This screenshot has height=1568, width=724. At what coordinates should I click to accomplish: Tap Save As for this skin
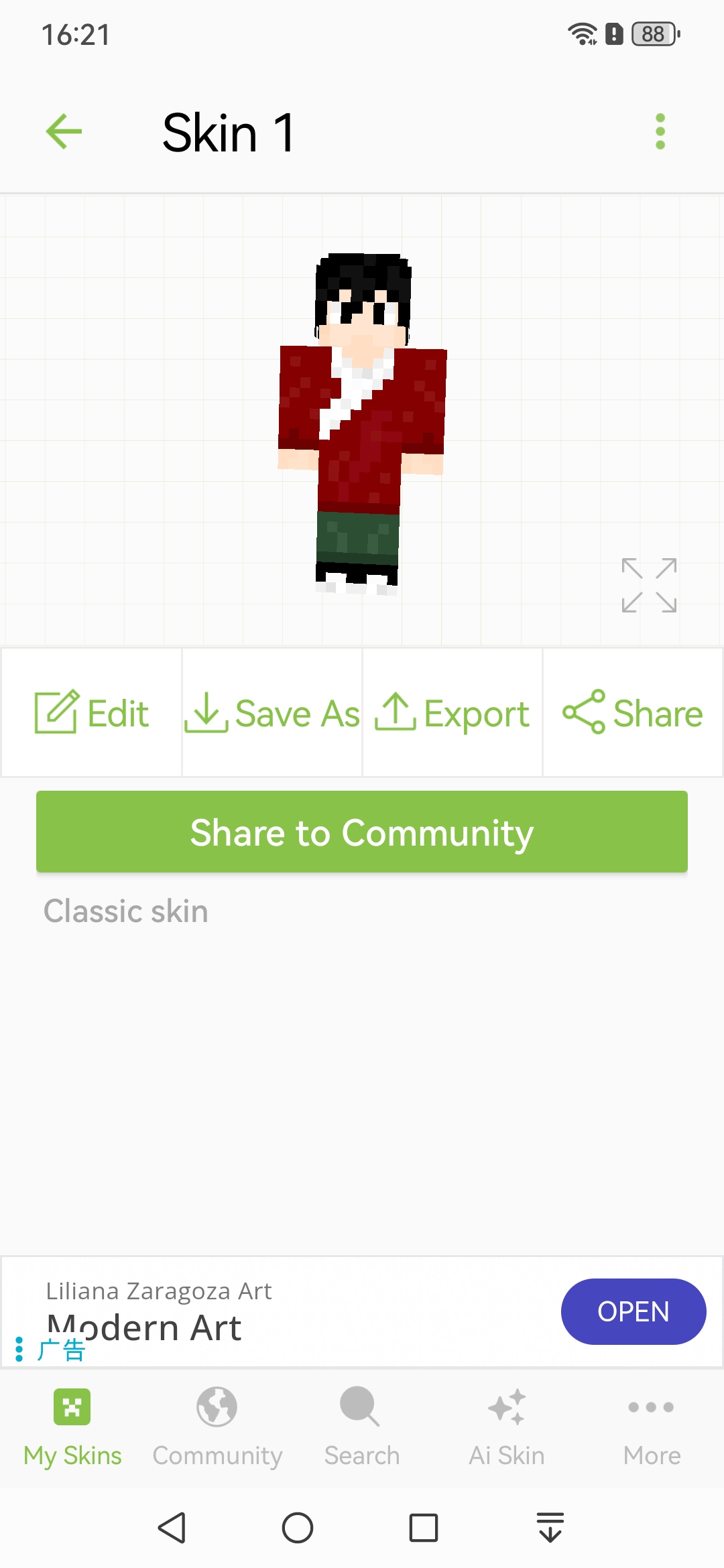click(x=272, y=713)
